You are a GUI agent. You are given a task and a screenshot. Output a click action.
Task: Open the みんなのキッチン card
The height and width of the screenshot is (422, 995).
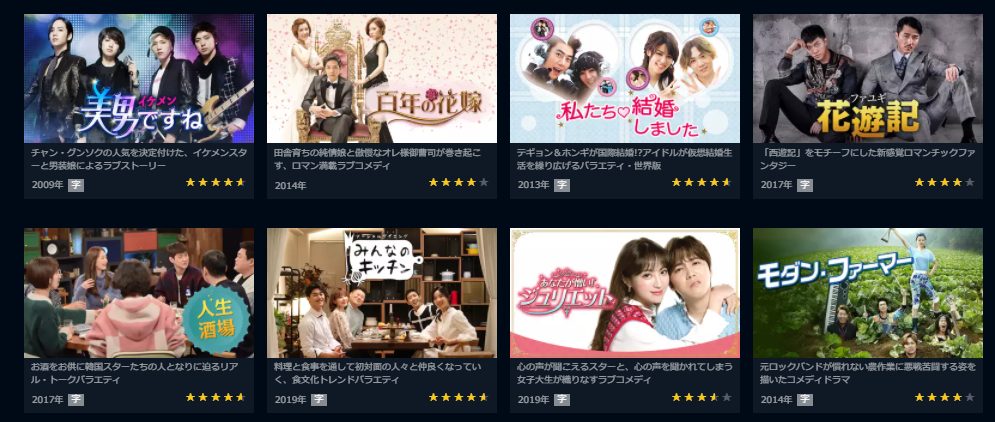382,293
